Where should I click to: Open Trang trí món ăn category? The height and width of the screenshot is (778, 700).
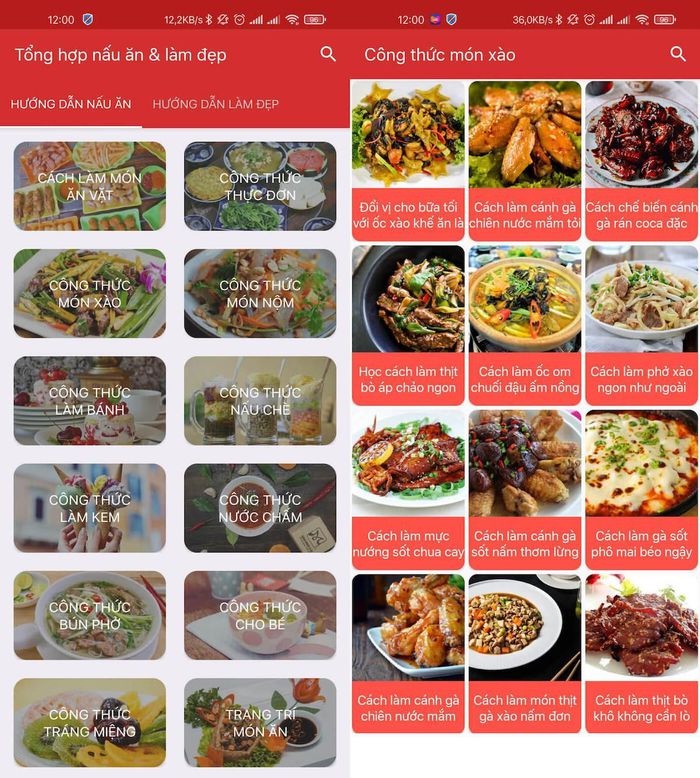tap(260, 722)
